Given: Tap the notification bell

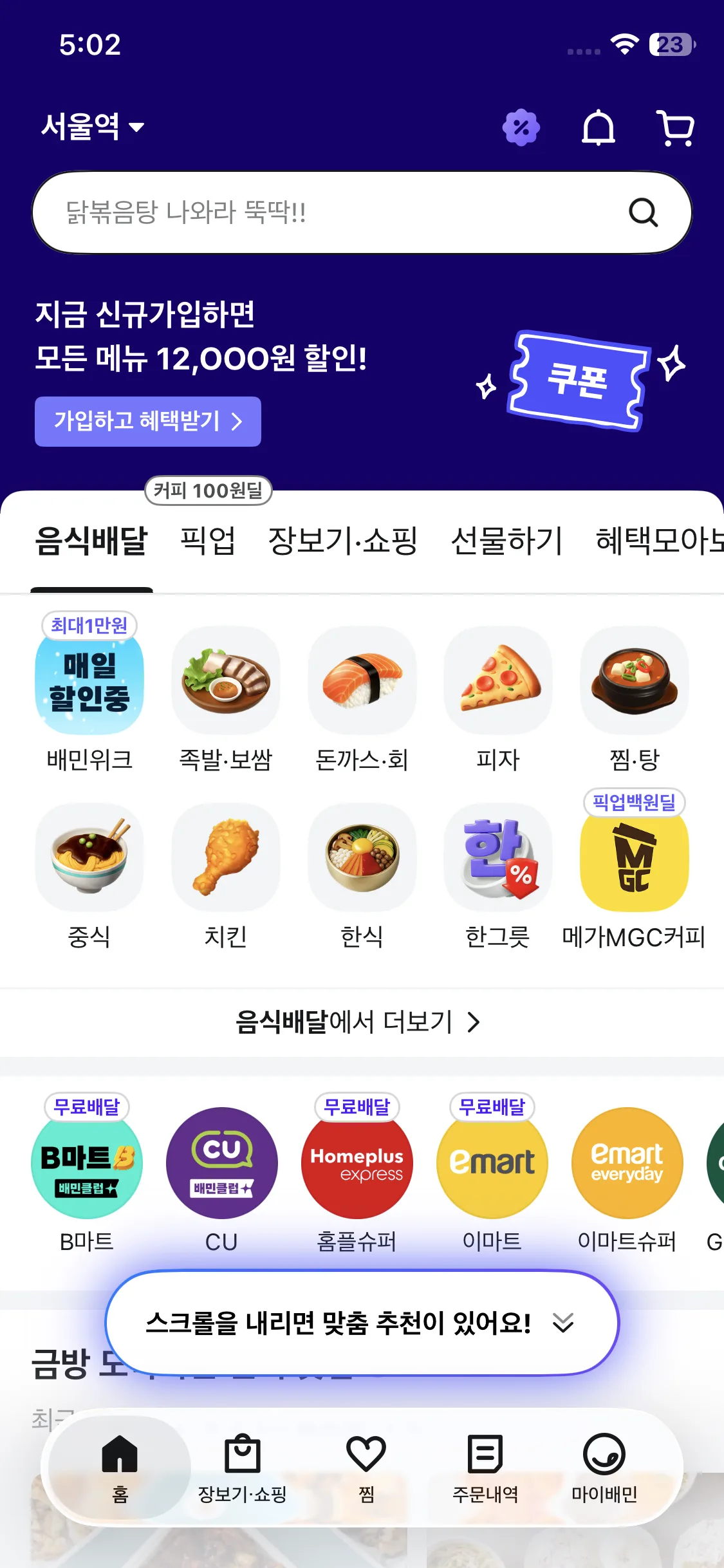Looking at the screenshot, I should click(598, 127).
